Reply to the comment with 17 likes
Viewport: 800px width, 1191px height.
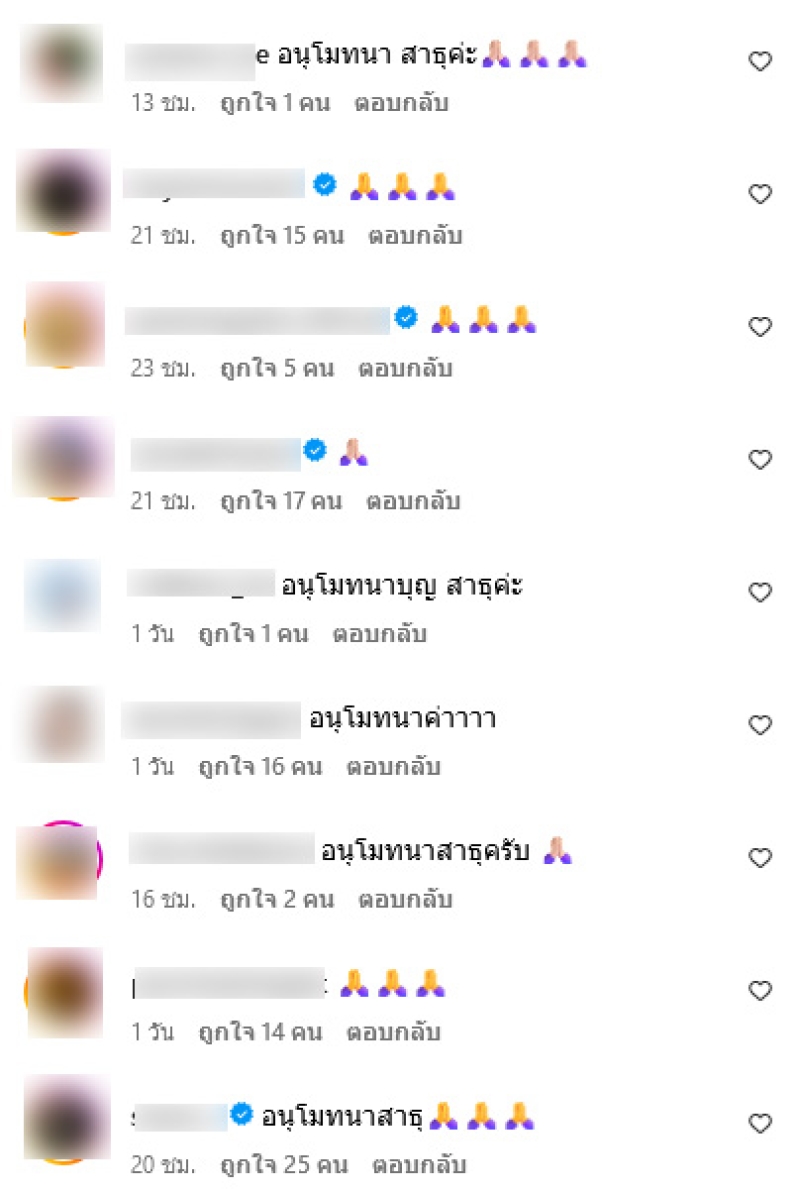pyautogui.click(x=413, y=500)
